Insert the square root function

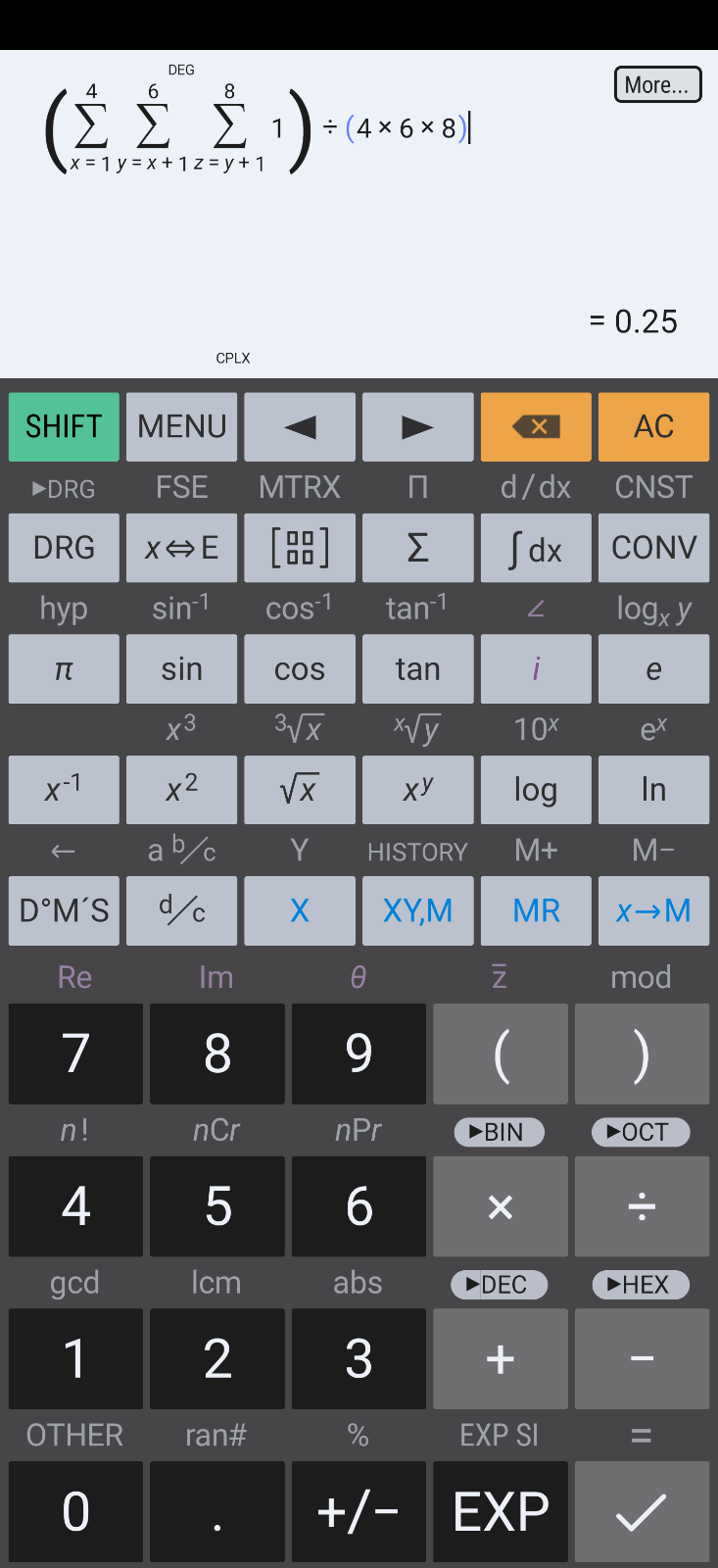[x=300, y=790]
